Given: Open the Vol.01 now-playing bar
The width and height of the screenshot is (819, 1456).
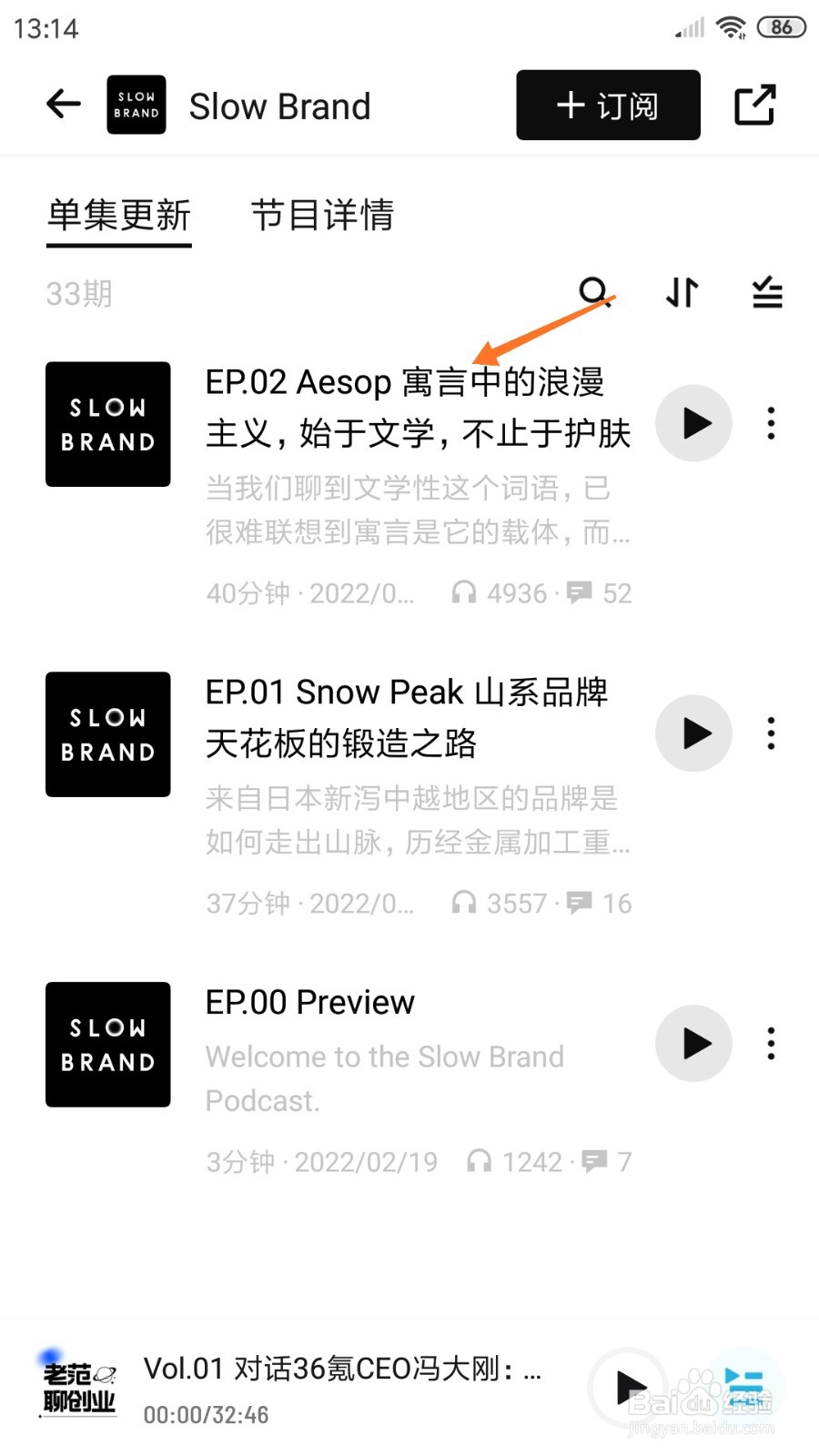Looking at the screenshot, I should pyautogui.click(x=342, y=1389).
